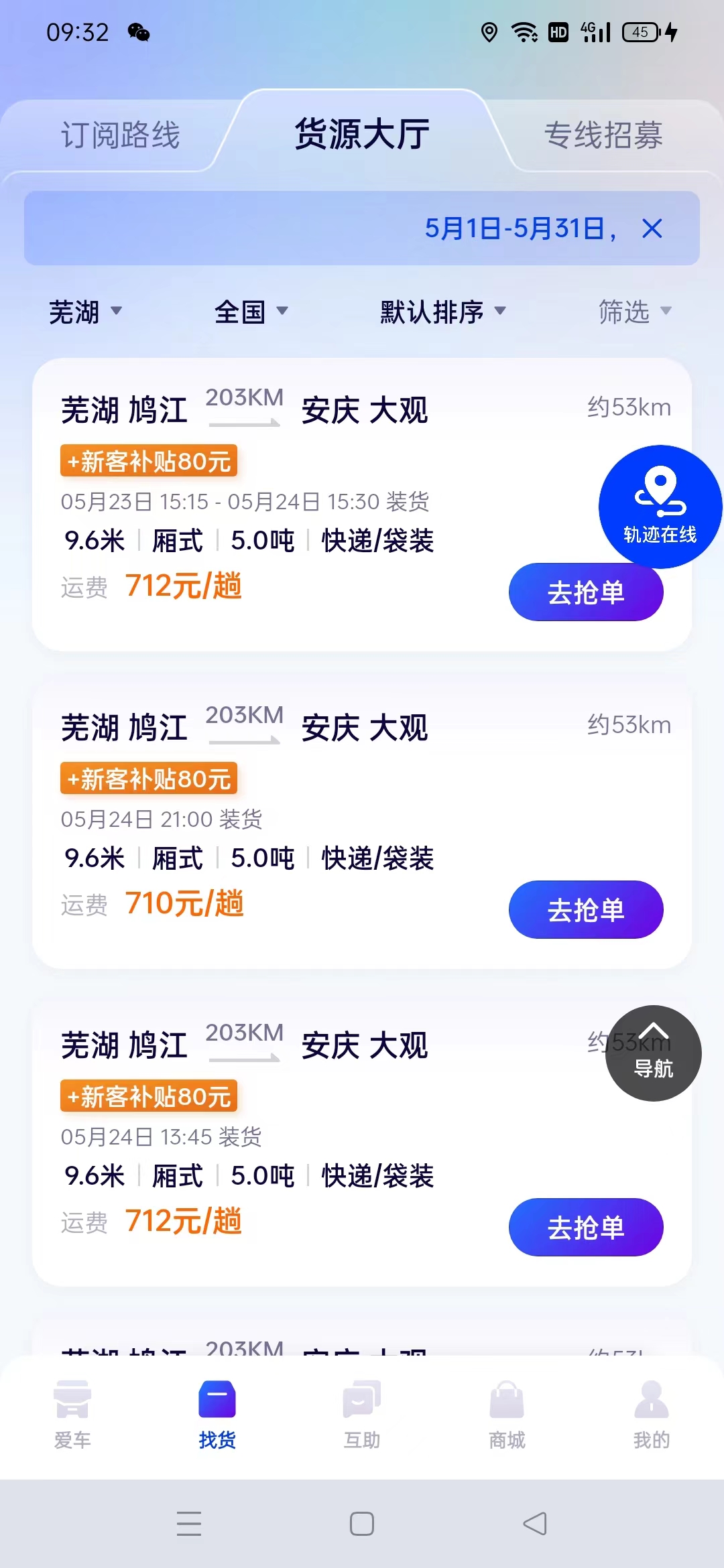
Task: Switch to the 订阅路线 tab
Action: 121,135
